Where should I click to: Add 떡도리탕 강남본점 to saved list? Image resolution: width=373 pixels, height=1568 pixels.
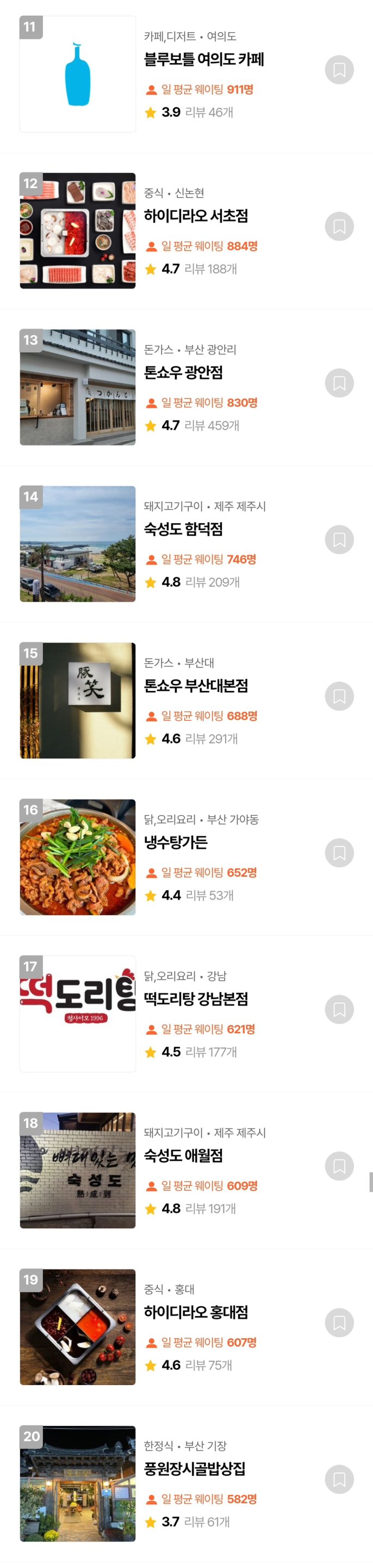point(339,1009)
